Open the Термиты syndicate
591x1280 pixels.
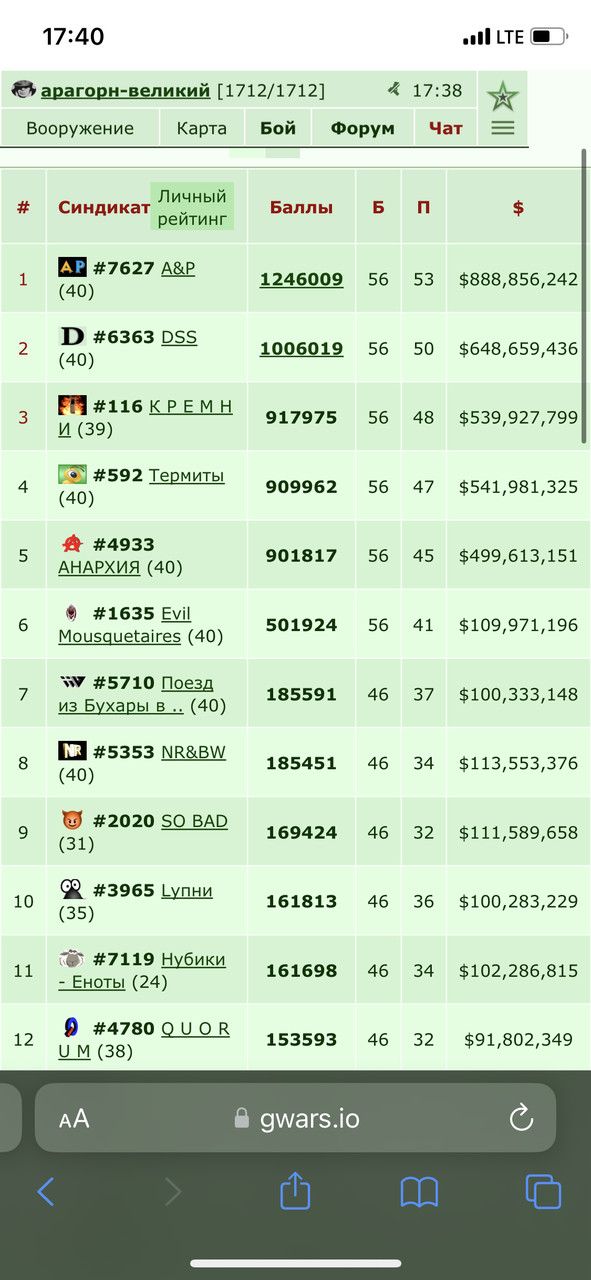186,475
